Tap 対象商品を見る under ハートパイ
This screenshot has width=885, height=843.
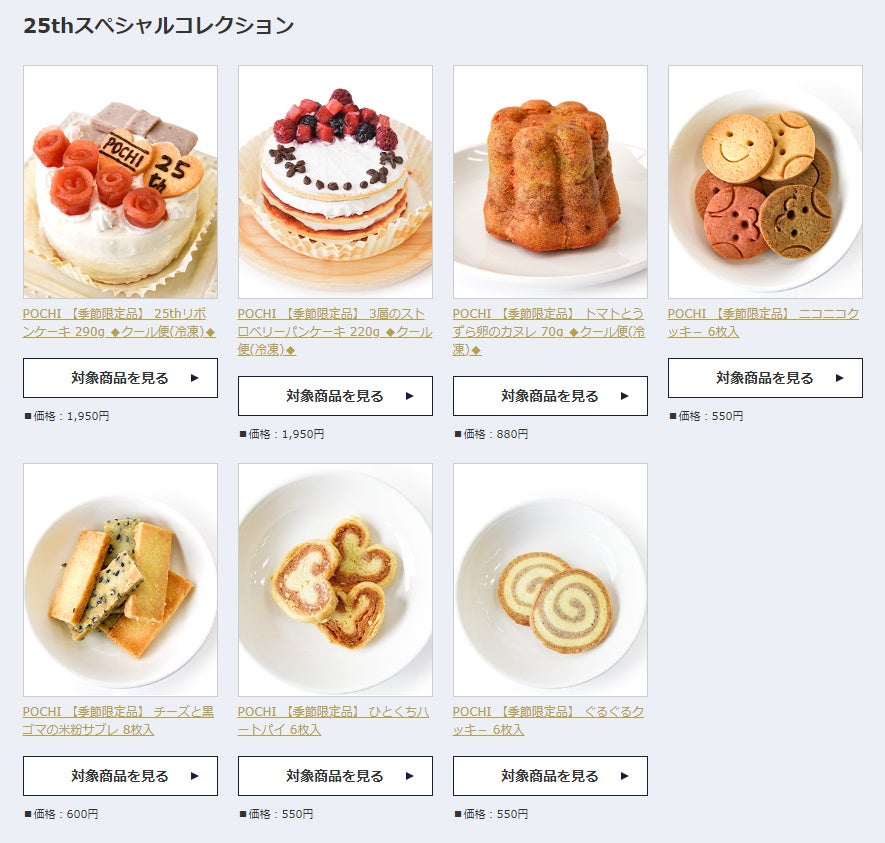tap(335, 776)
